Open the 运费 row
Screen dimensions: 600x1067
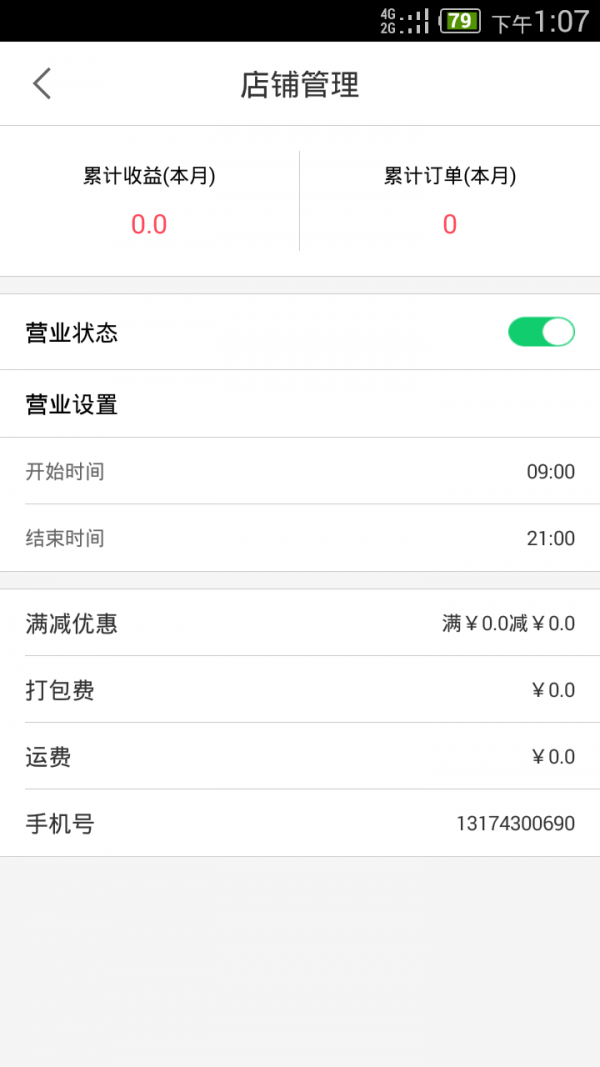(300, 756)
